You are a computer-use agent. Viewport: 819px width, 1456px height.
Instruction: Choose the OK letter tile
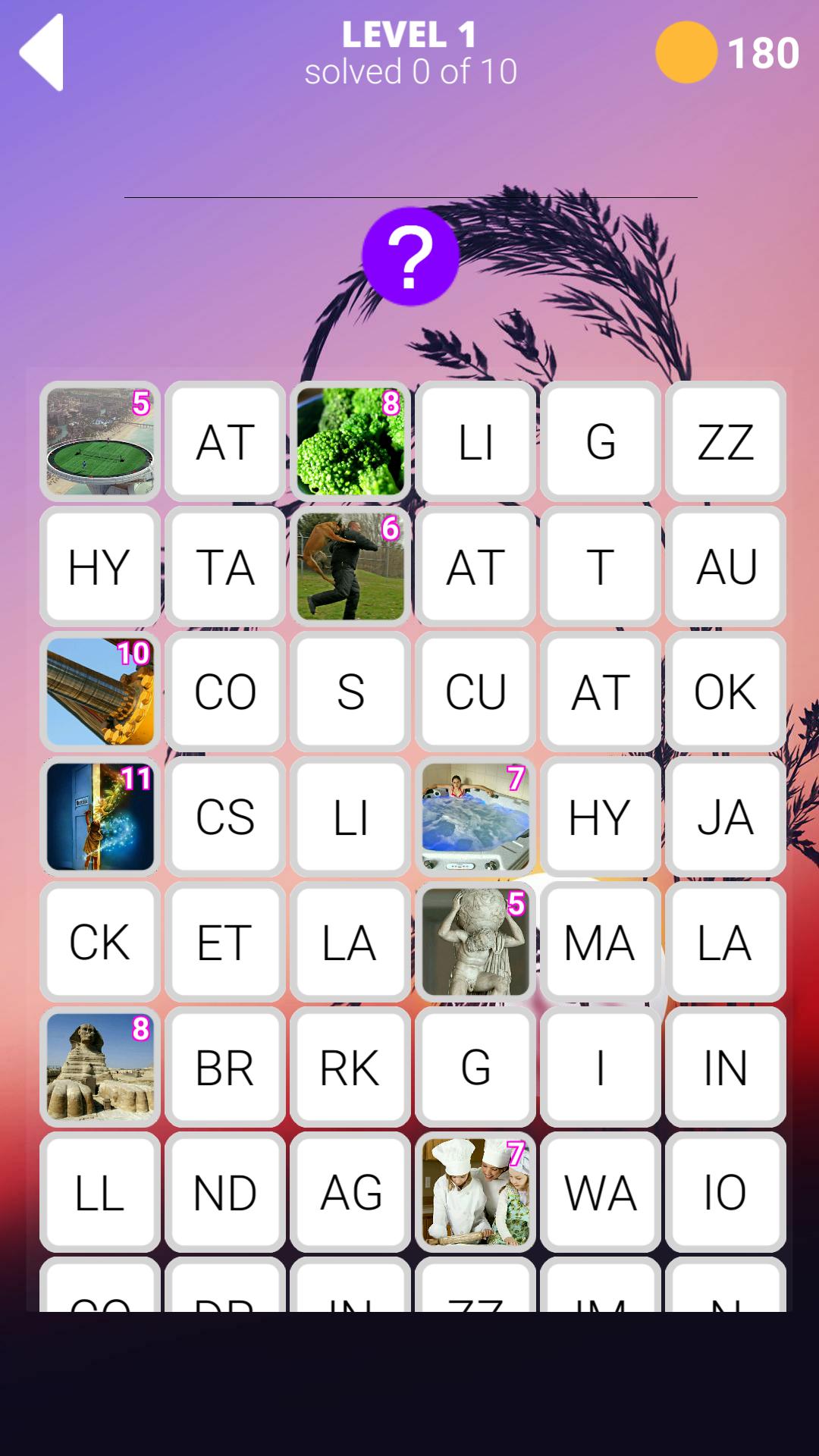point(726,692)
